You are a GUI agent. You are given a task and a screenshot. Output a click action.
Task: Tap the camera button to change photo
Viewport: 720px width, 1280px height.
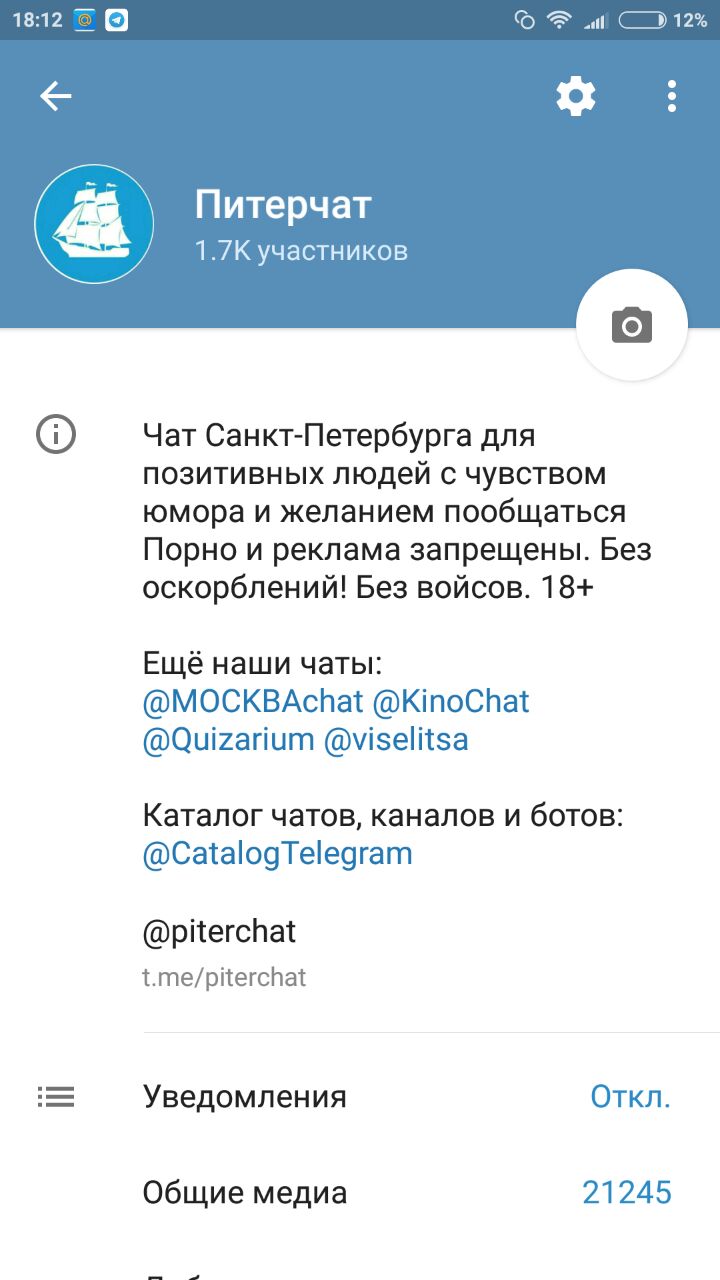point(631,325)
